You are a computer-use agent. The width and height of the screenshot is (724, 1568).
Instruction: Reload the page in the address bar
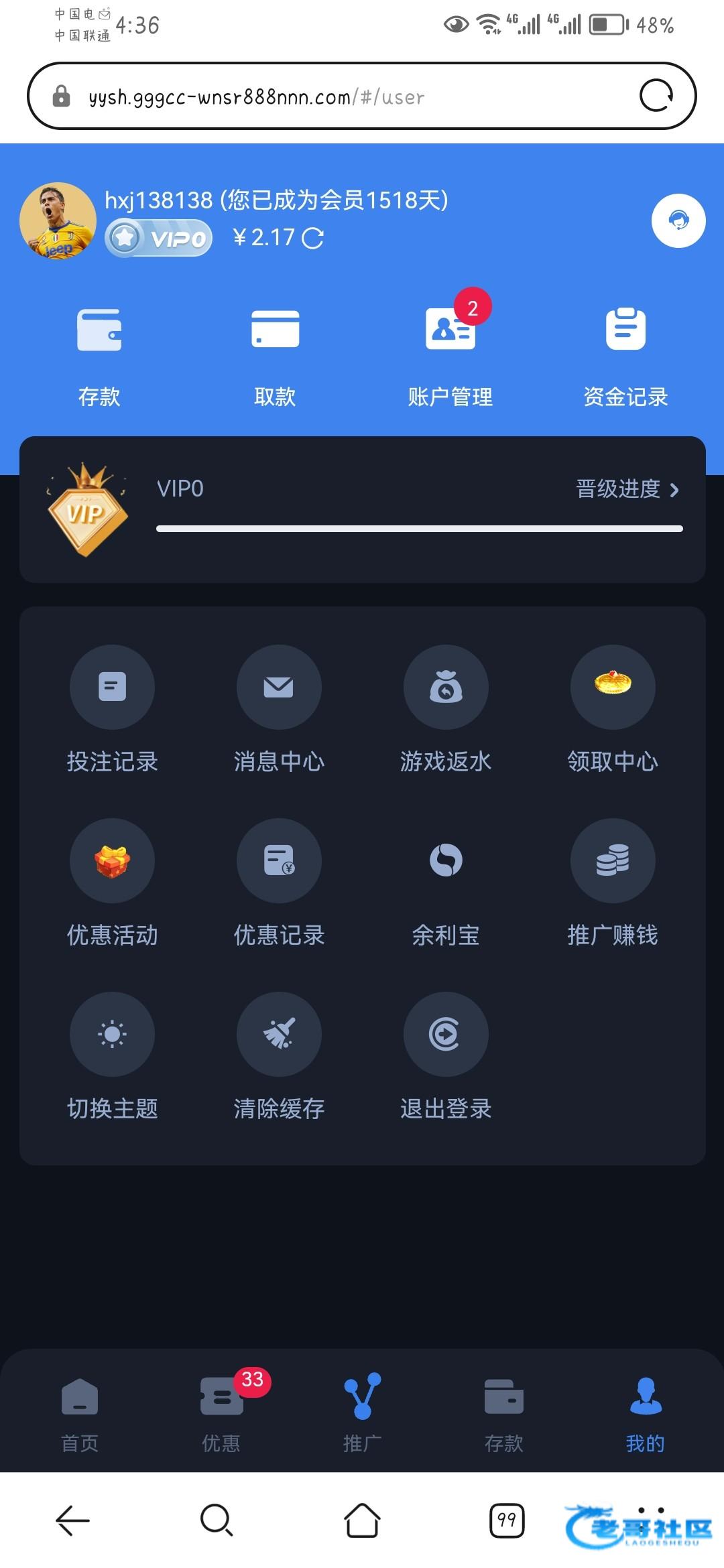656,96
